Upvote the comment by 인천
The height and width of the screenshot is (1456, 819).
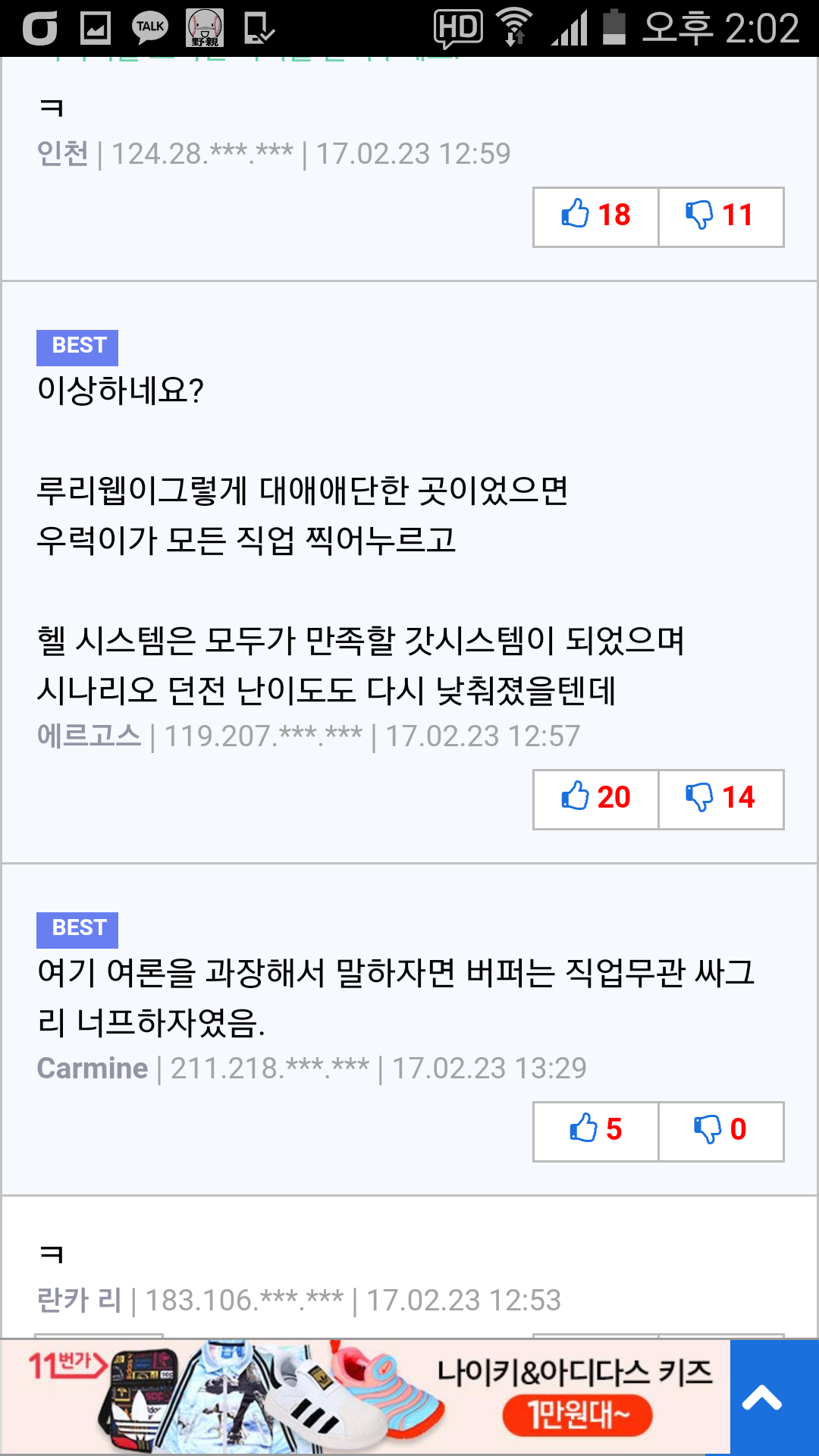(596, 217)
